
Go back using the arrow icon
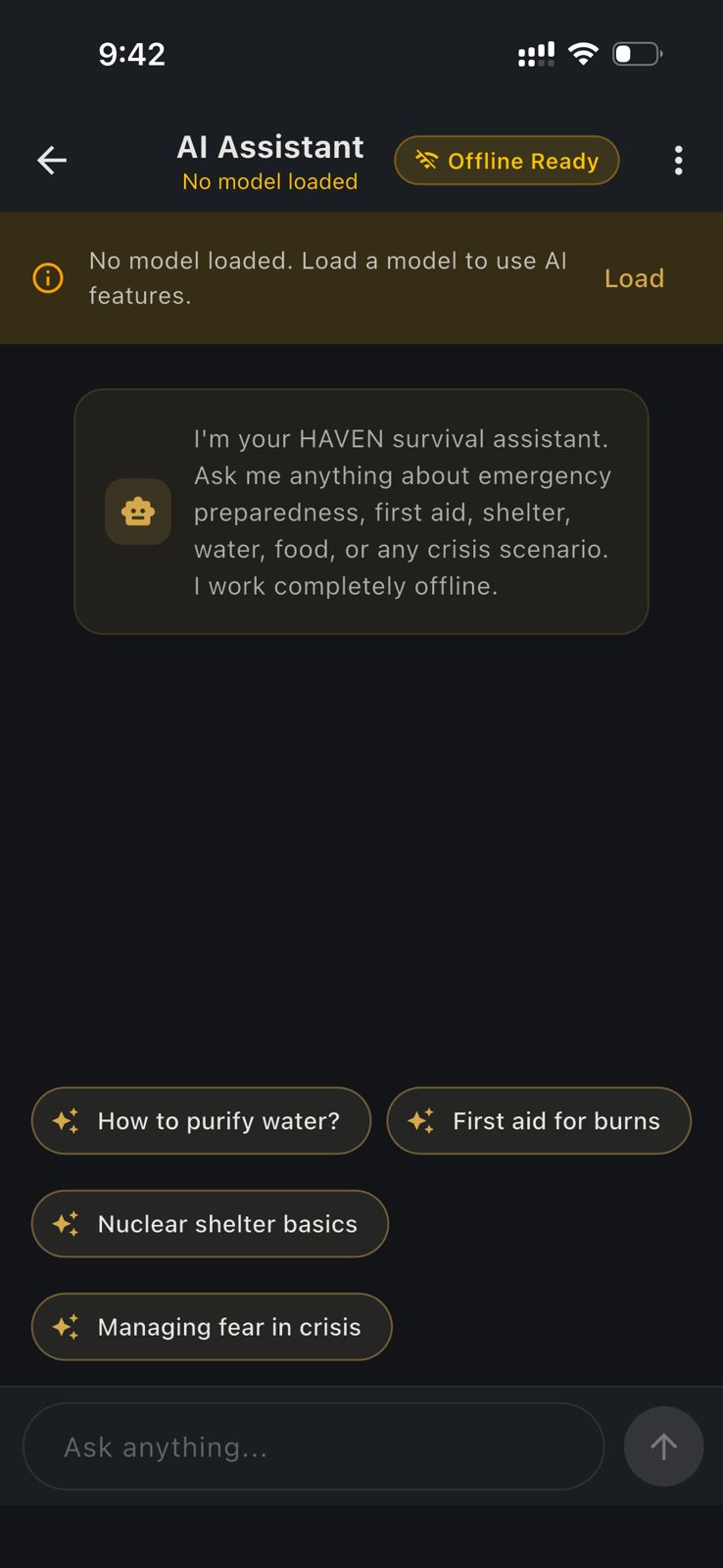[x=52, y=160]
